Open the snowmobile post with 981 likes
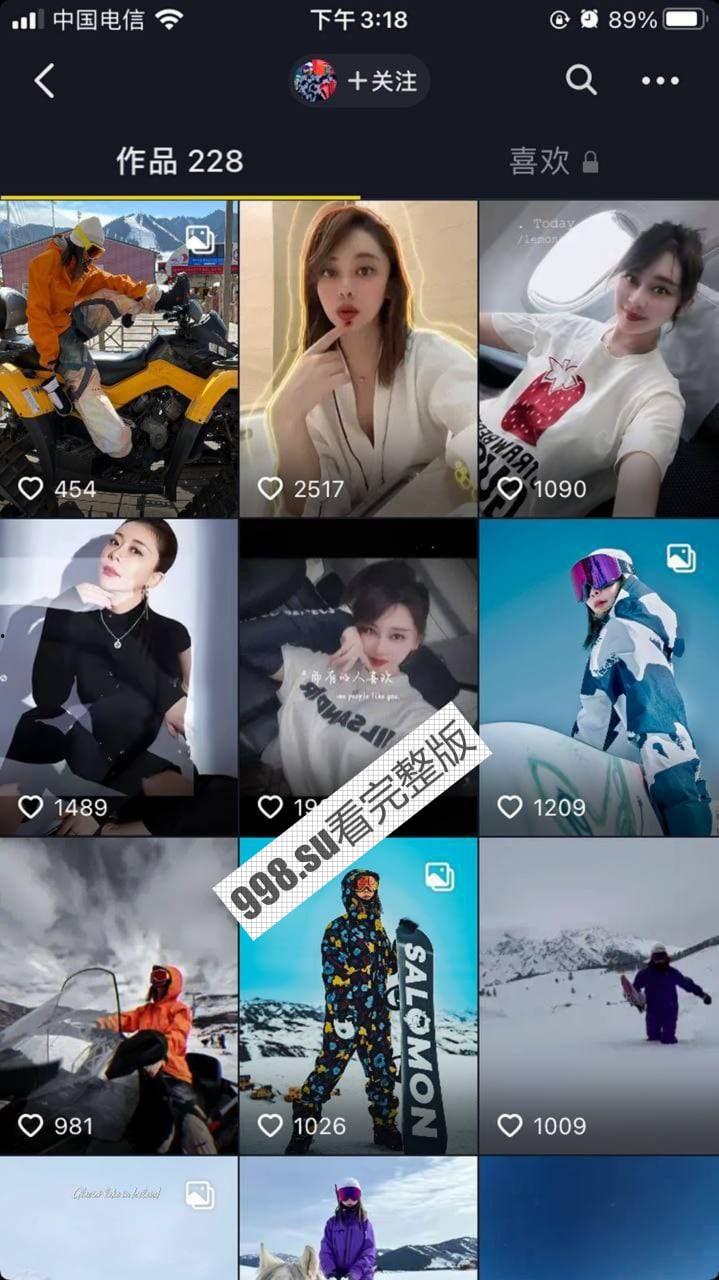The height and width of the screenshot is (1280, 719). pyautogui.click(x=119, y=995)
